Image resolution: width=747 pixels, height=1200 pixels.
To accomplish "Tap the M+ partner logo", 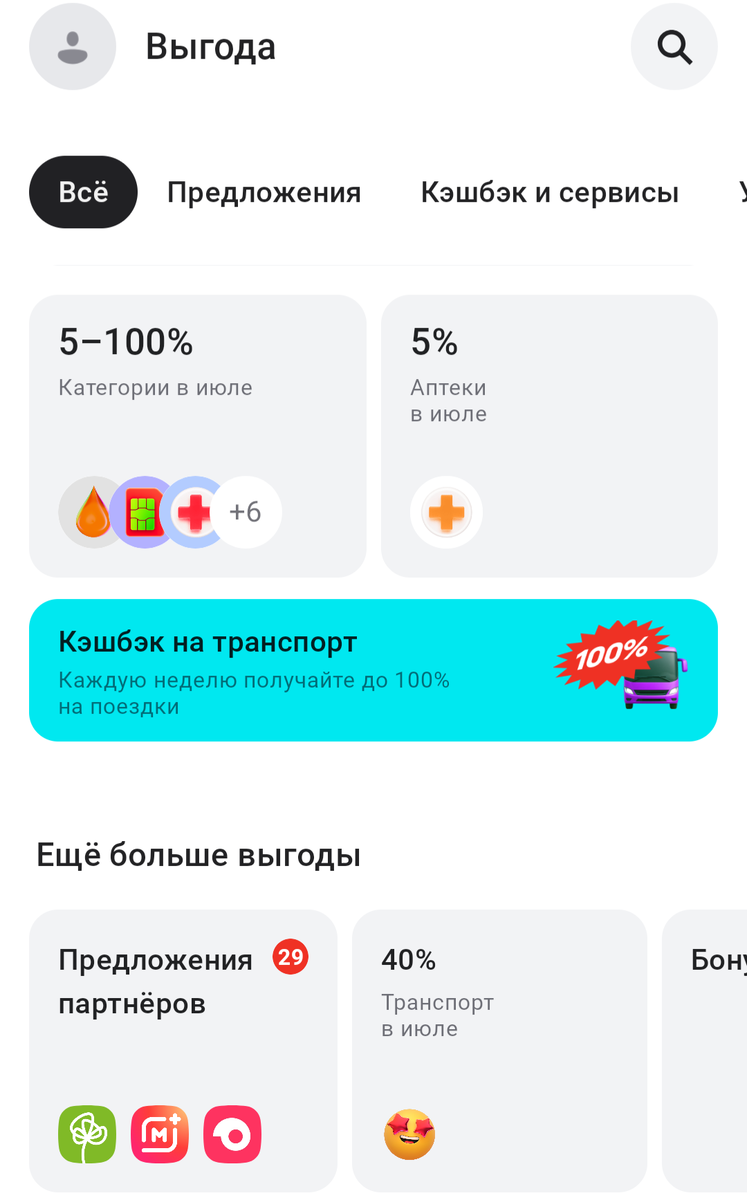I will [160, 1133].
